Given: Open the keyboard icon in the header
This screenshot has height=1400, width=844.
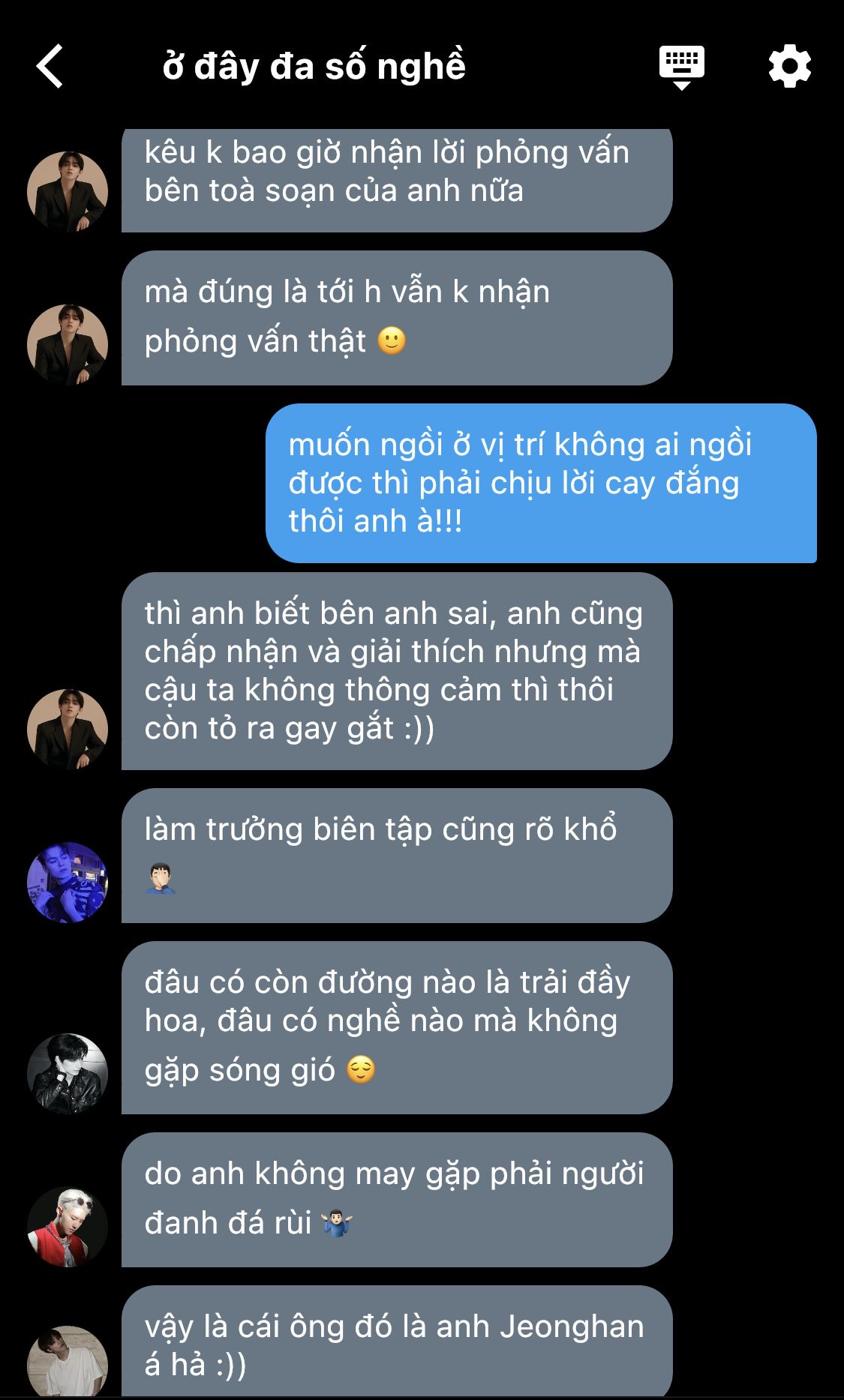Looking at the screenshot, I should pyautogui.click(x=681, y=66).
